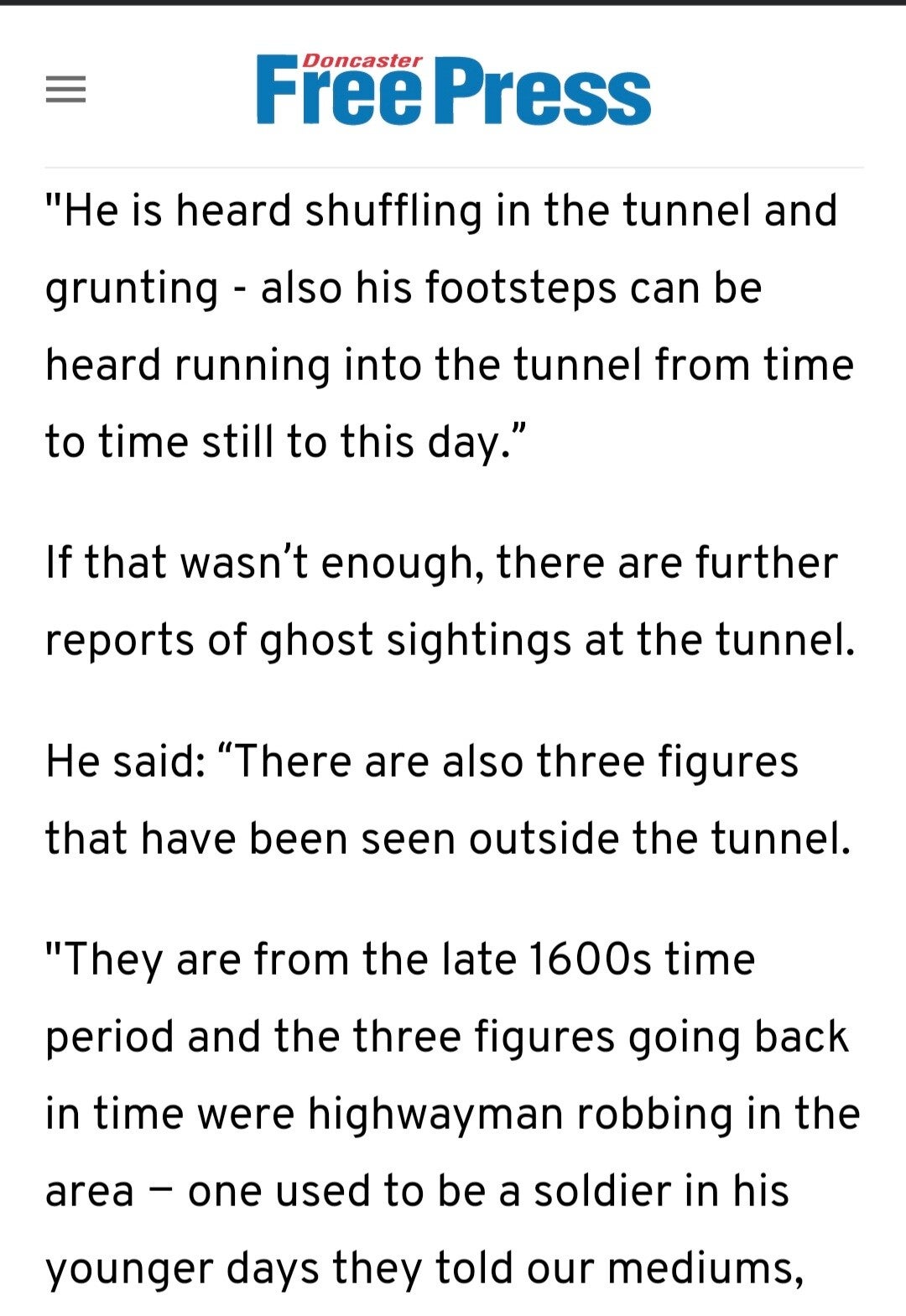The height and width of the screenshot is (1316, 906).
Task: Go to the Doncaster Free Press homepage
Action: coord(453,90)
